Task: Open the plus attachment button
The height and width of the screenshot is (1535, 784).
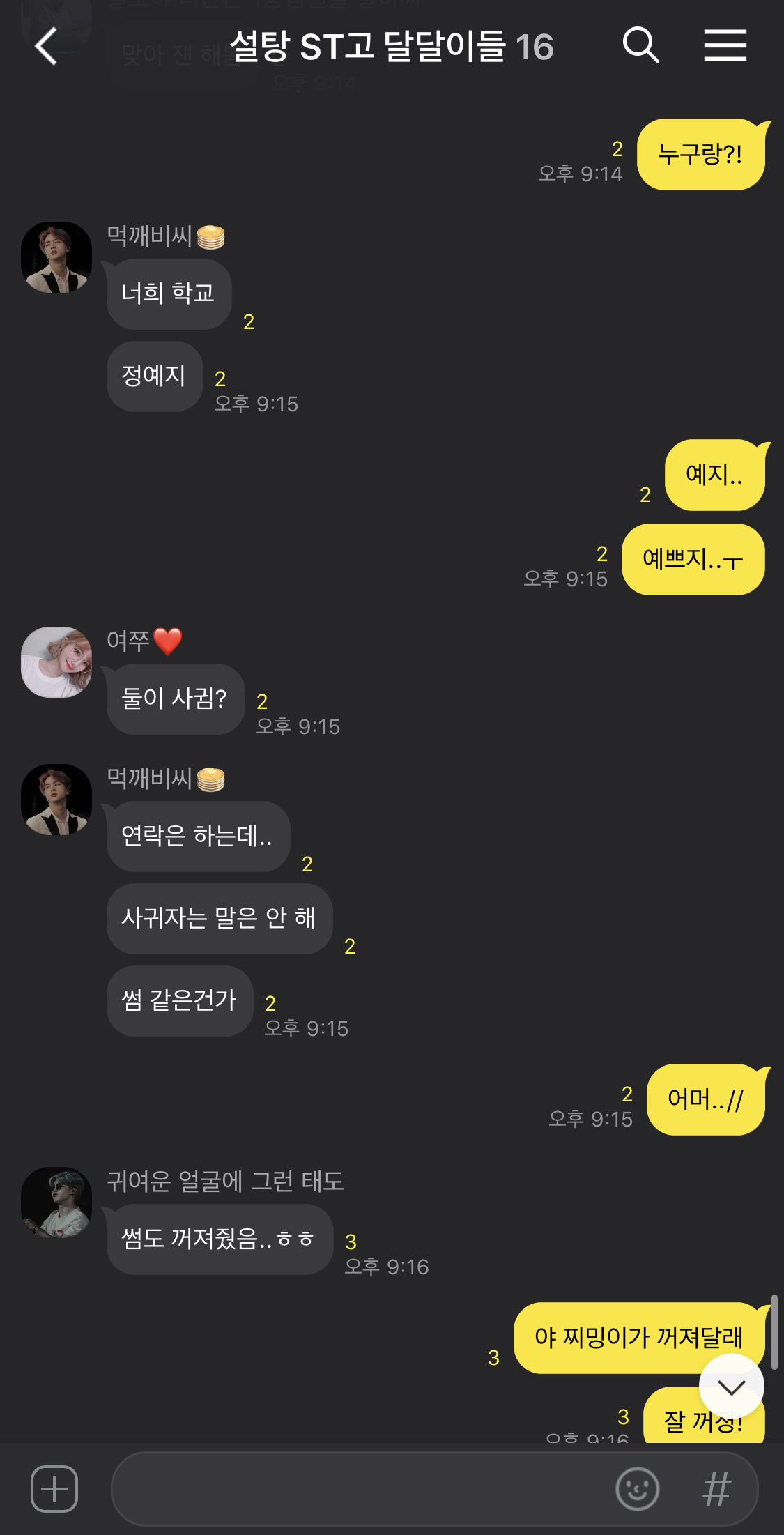Action: (x=54, y=1489)
